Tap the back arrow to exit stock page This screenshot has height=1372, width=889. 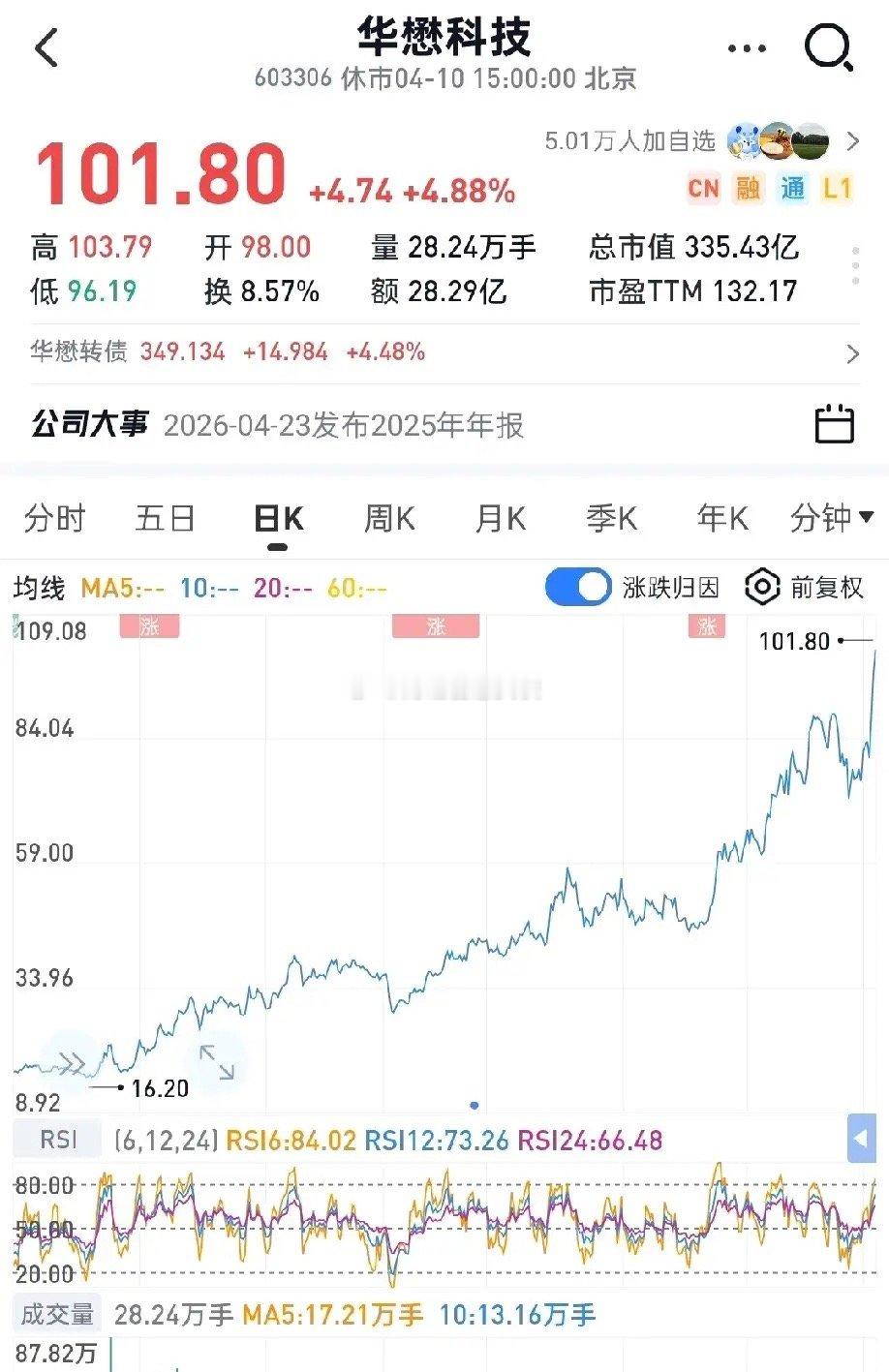point(44,46)
